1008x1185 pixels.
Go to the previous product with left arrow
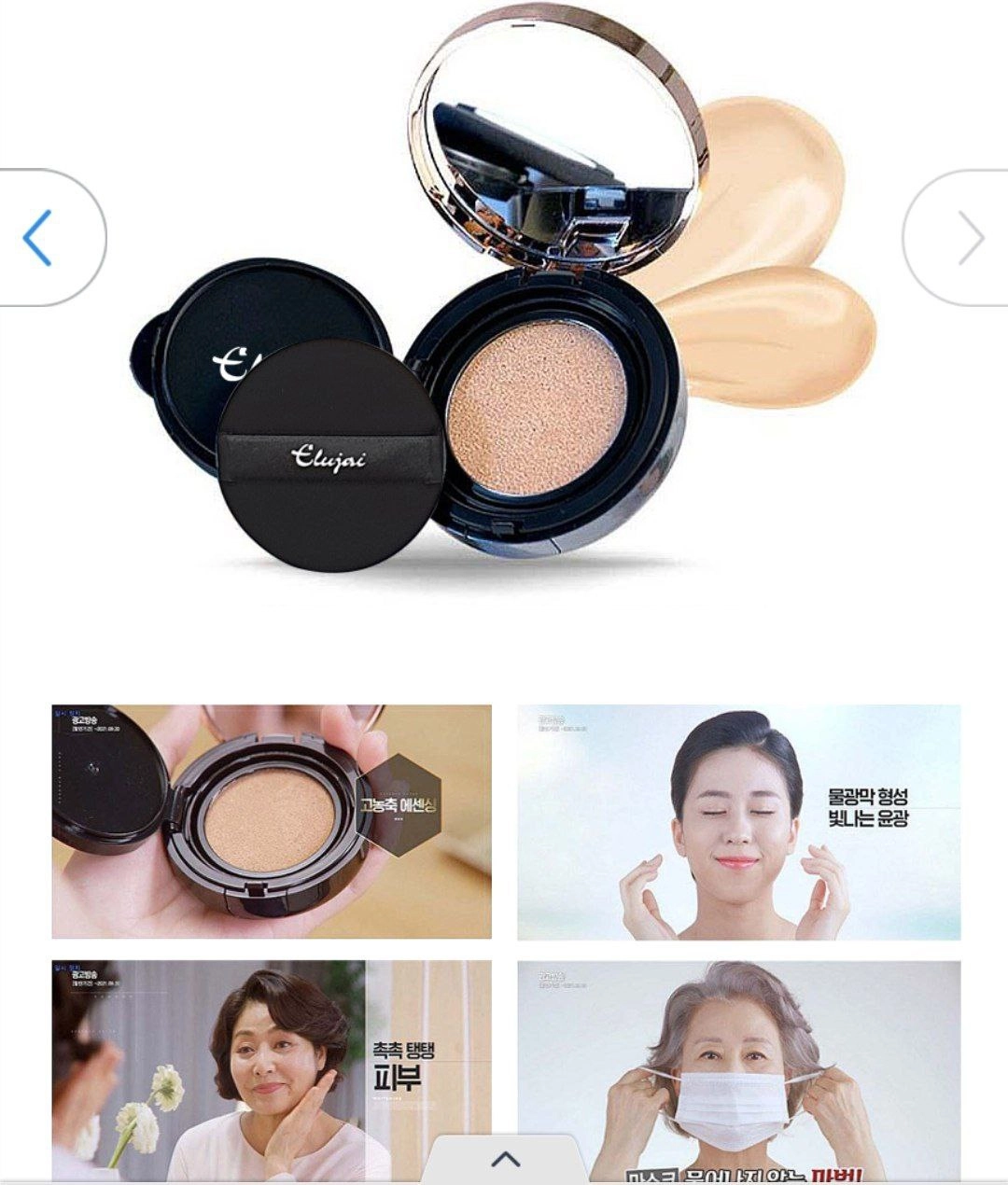coord(39,238)
